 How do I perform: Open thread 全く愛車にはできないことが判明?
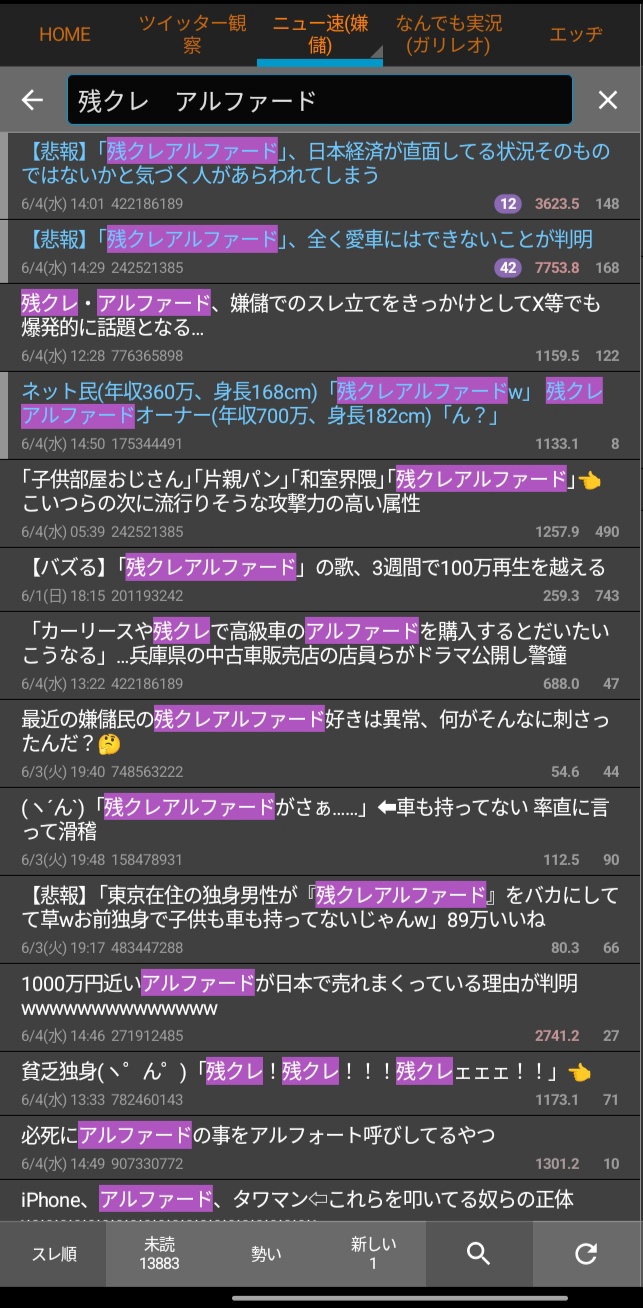pos(321,252)
